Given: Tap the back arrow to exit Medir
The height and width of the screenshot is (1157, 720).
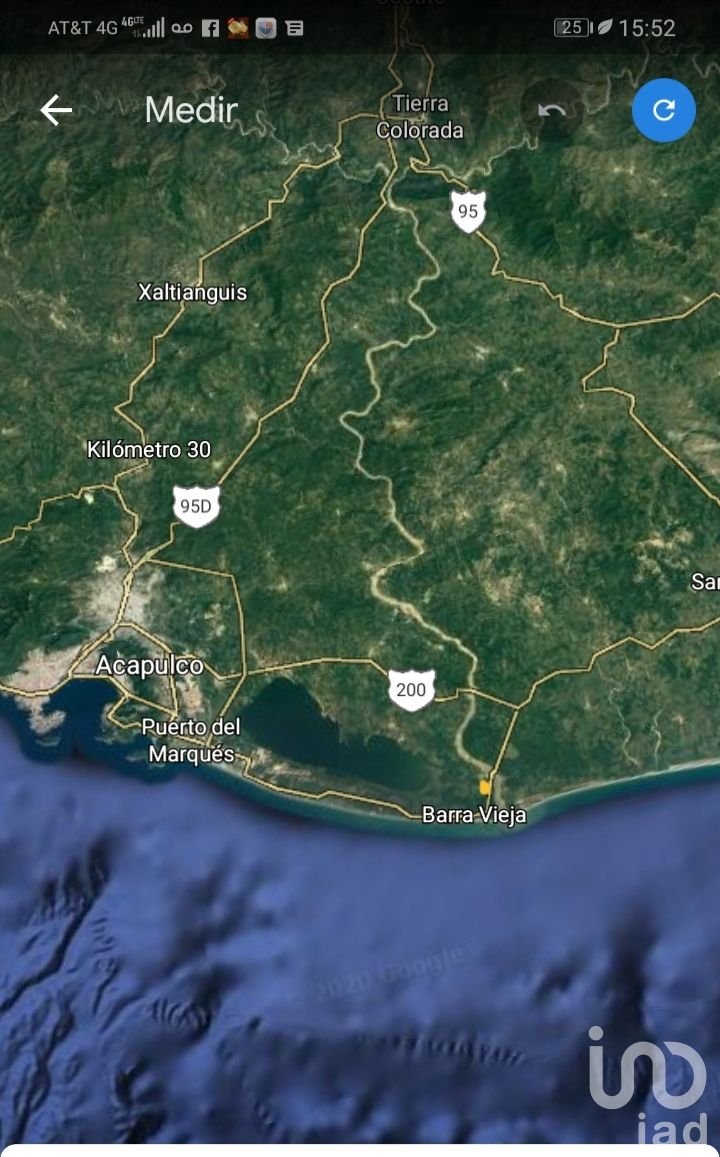Looking at the screenshot, I should pyautogui.click(x=57, y=110).
